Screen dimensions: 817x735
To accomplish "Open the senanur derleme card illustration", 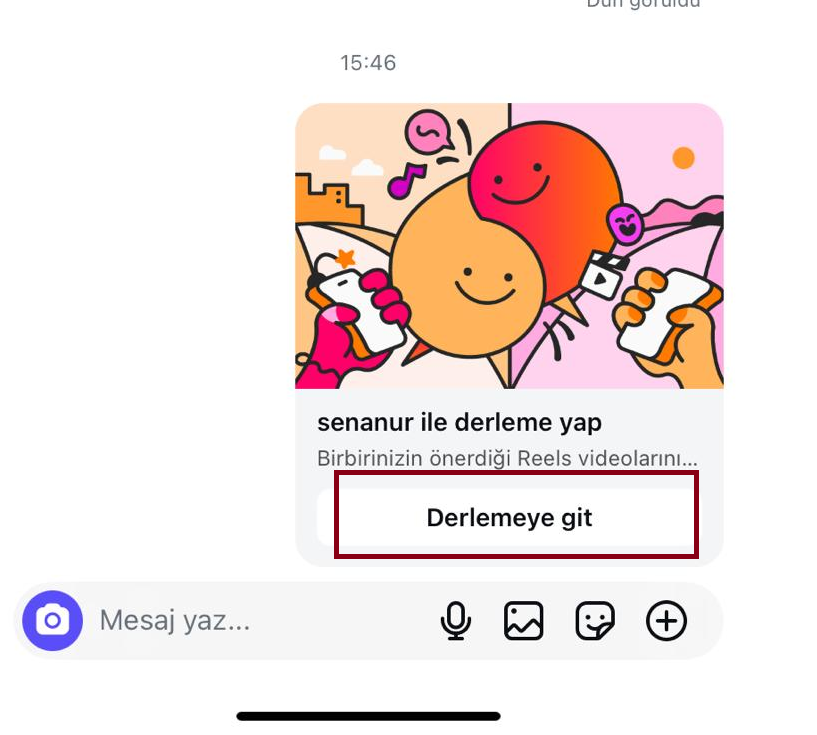I will pos(509,246).
